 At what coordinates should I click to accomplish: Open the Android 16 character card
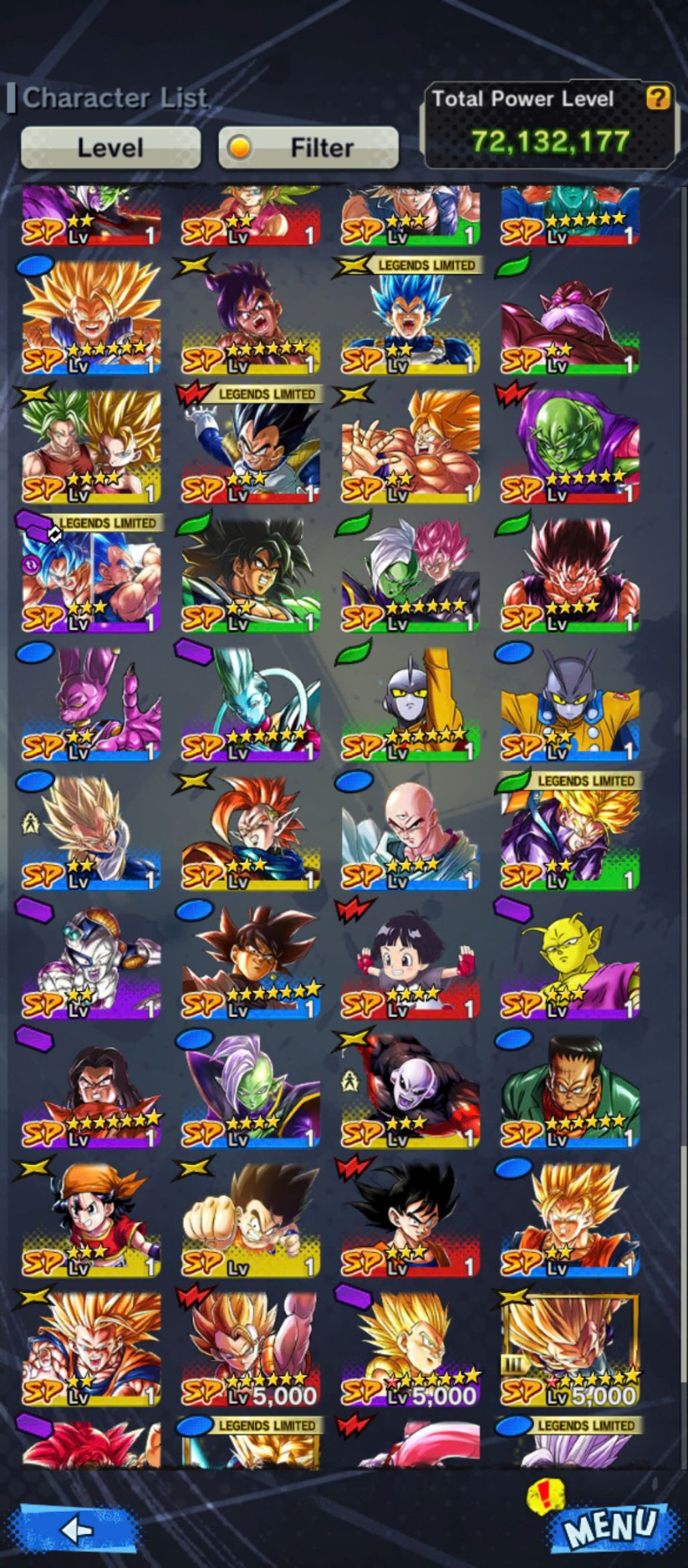[x=570, y=1091]
